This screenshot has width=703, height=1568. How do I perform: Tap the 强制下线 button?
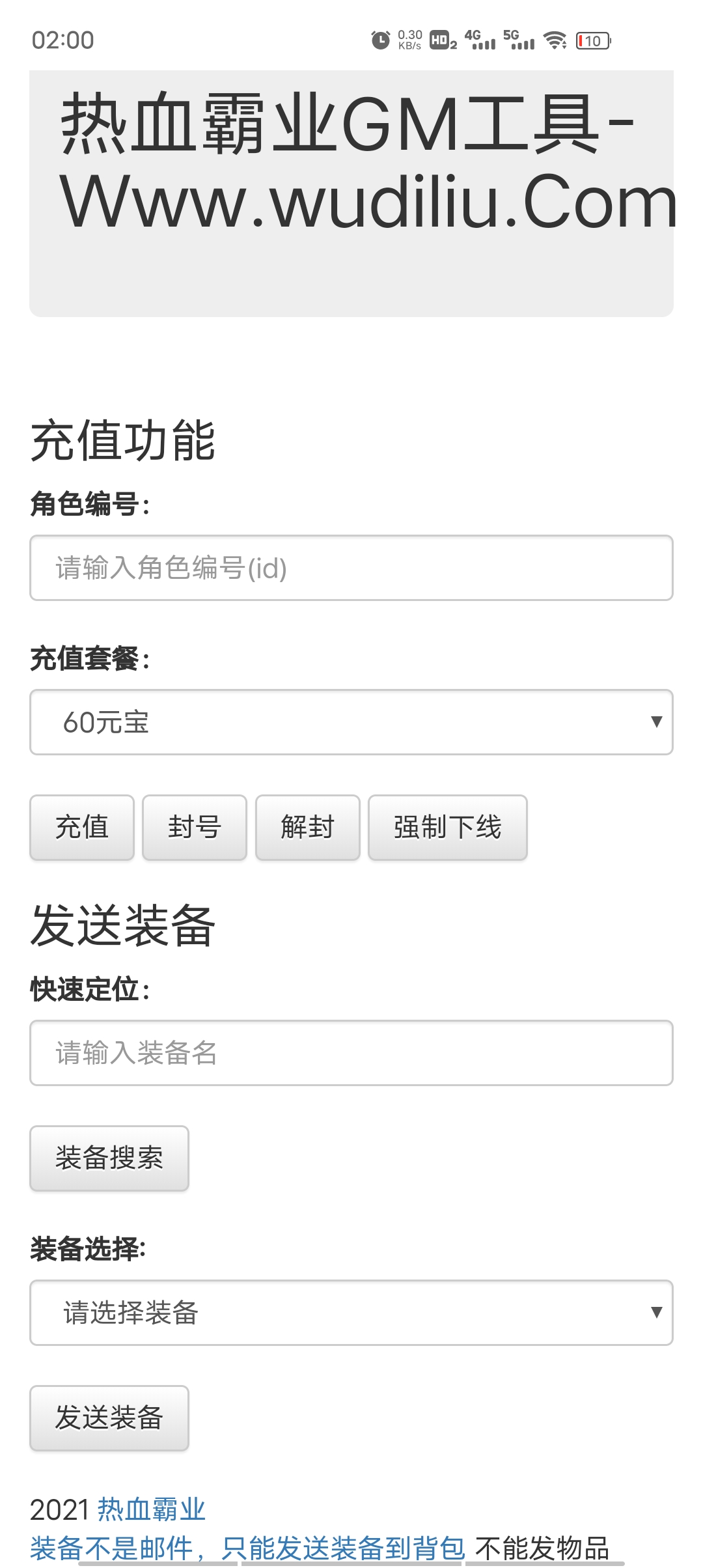(x=448, y=828)
